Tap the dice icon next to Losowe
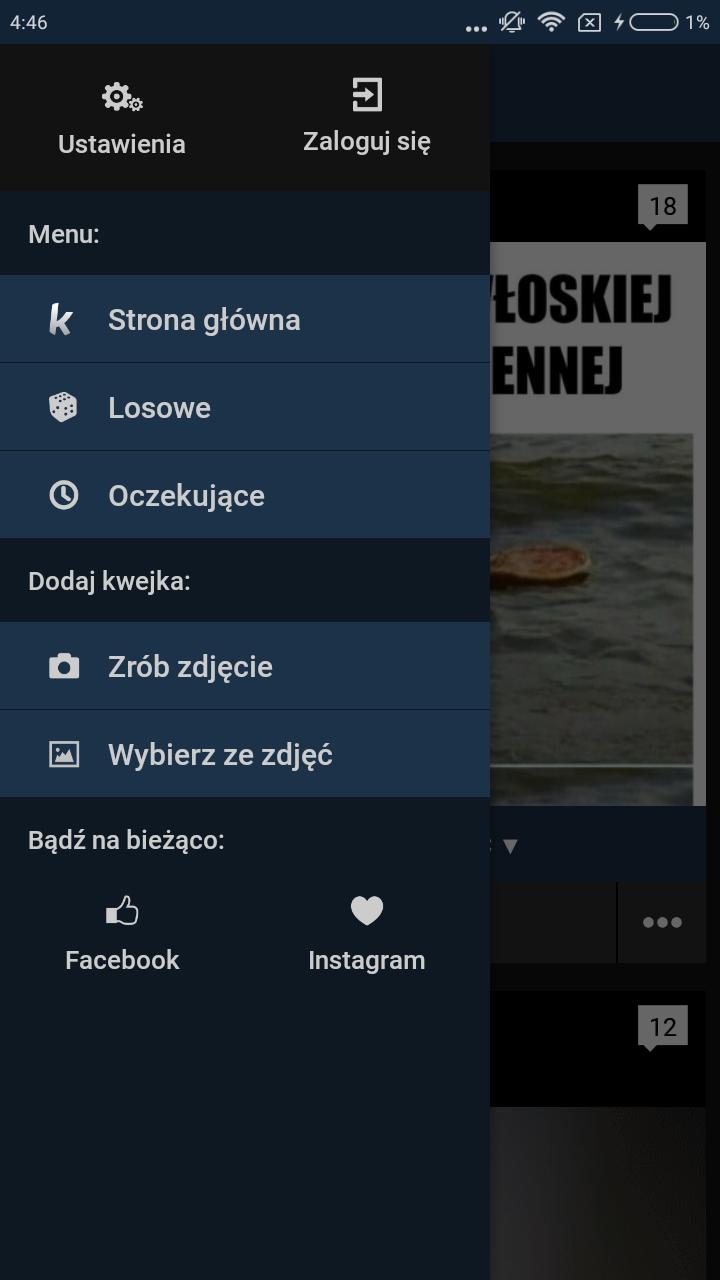Image resolution: width=720 pixels, height=1280 pixels. 62,406
